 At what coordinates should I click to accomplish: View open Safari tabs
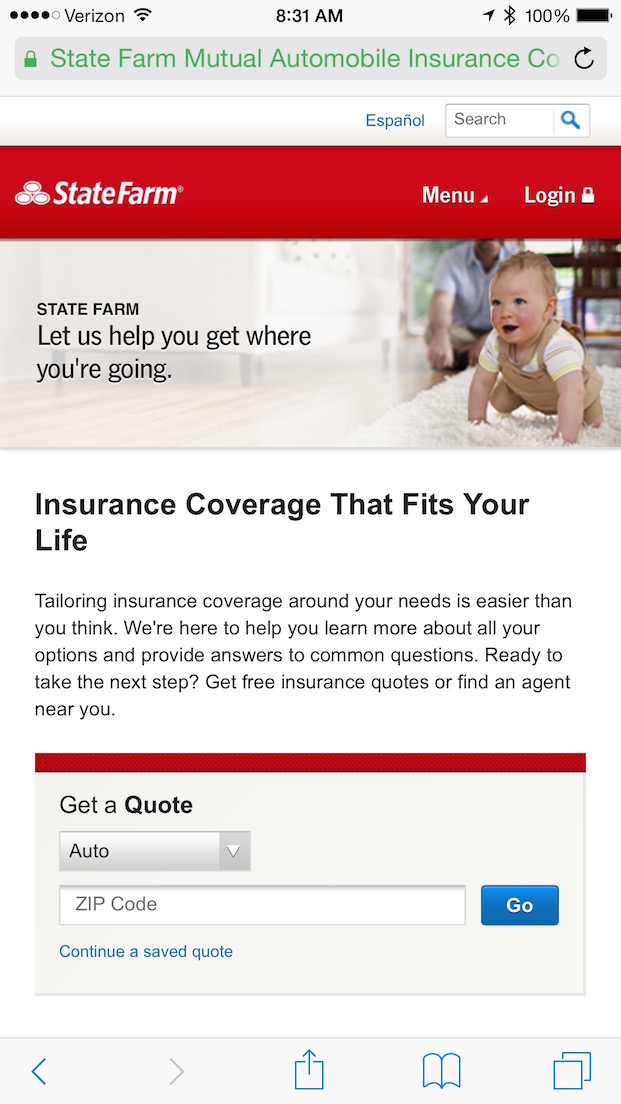click(x=572, y=1071)
